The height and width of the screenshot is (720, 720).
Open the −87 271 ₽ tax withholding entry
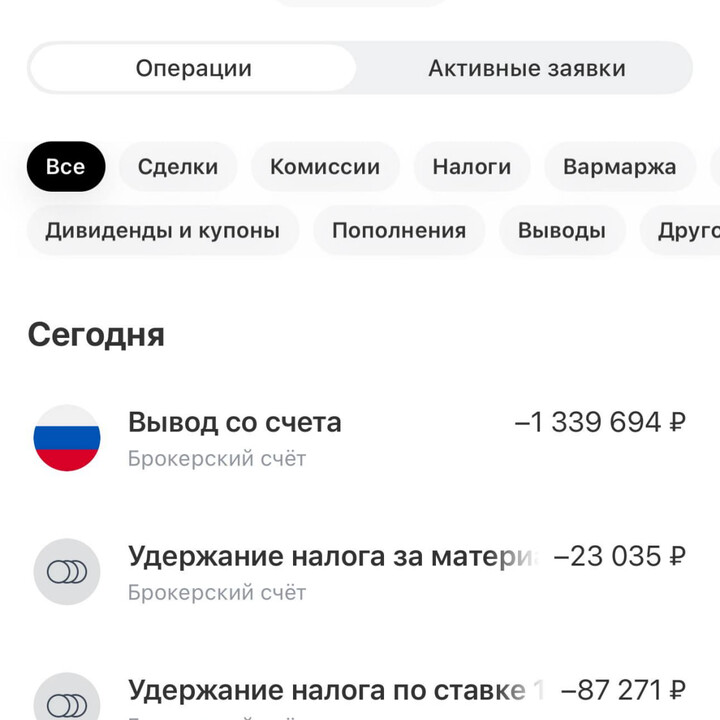click(x=358, y=695)
